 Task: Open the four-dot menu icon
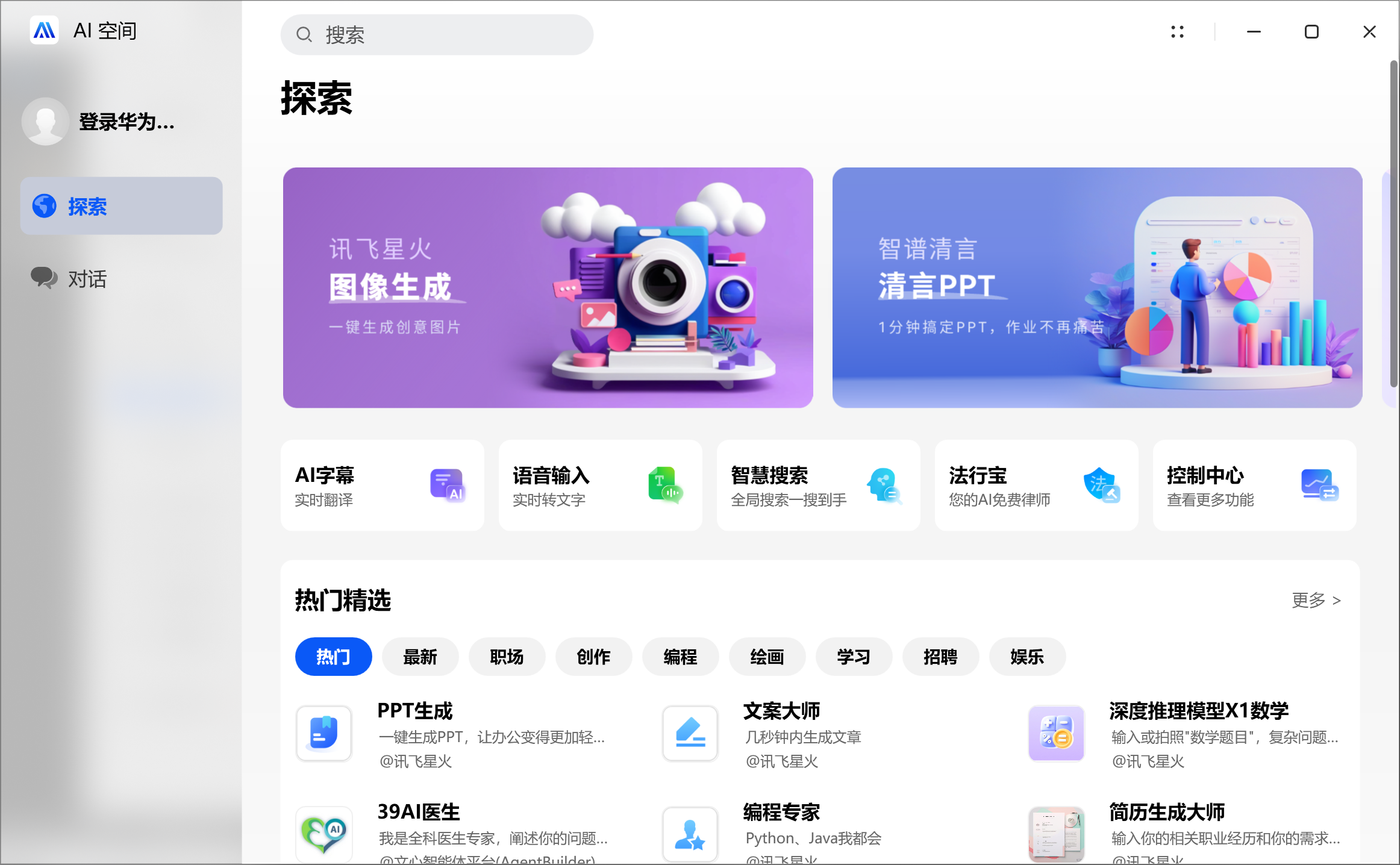(x=1177, y=32)
